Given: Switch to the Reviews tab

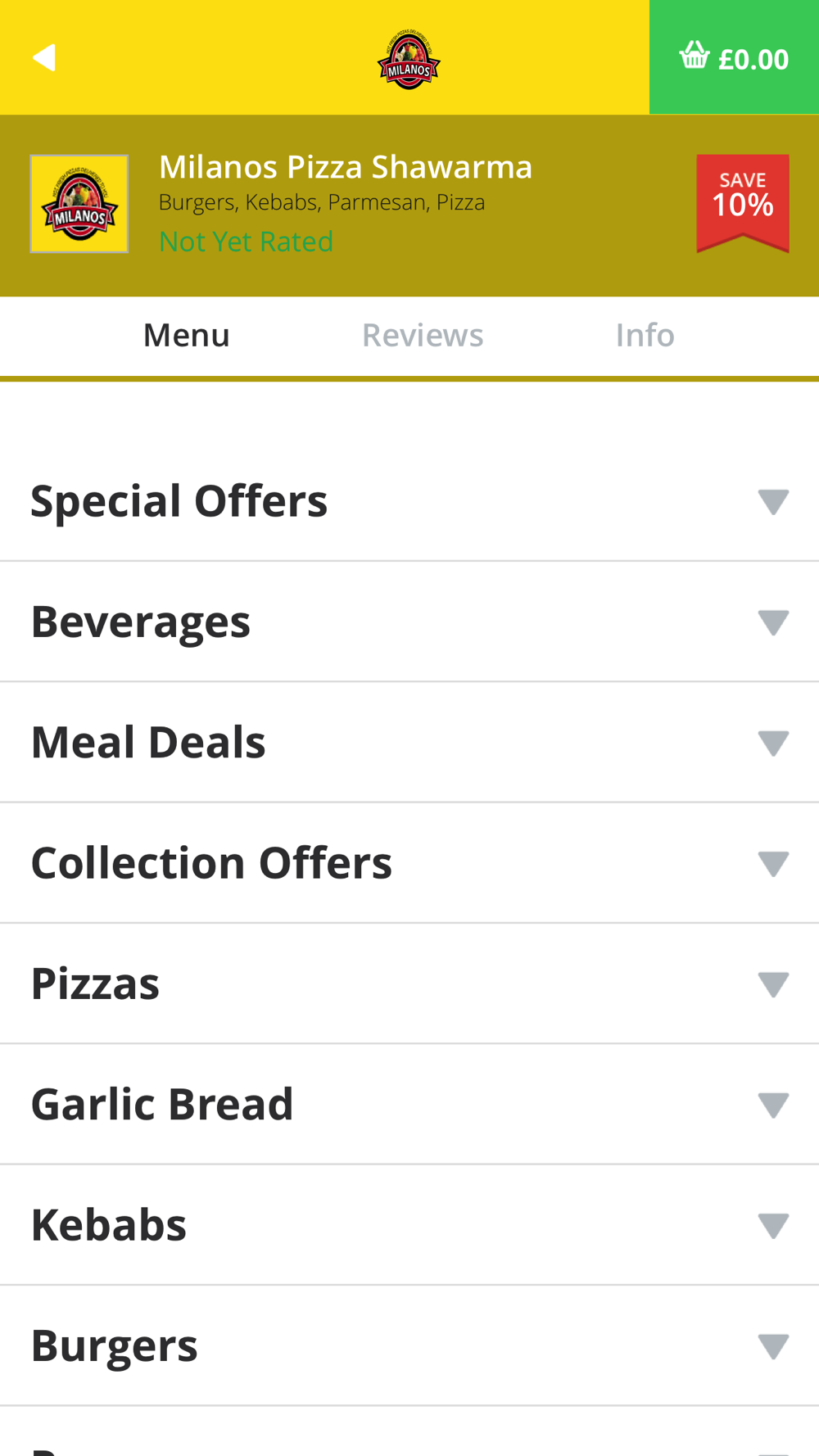Looking at the screenshot, I should (x=423, y=335).
